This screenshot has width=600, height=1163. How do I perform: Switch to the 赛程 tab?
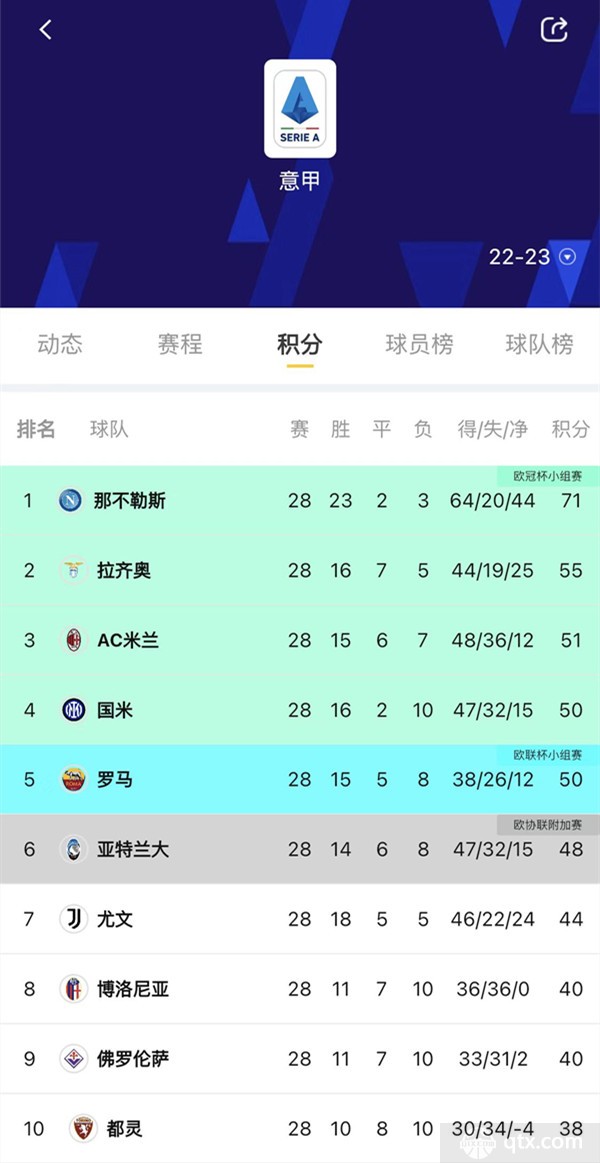click(x=179, y=344)
